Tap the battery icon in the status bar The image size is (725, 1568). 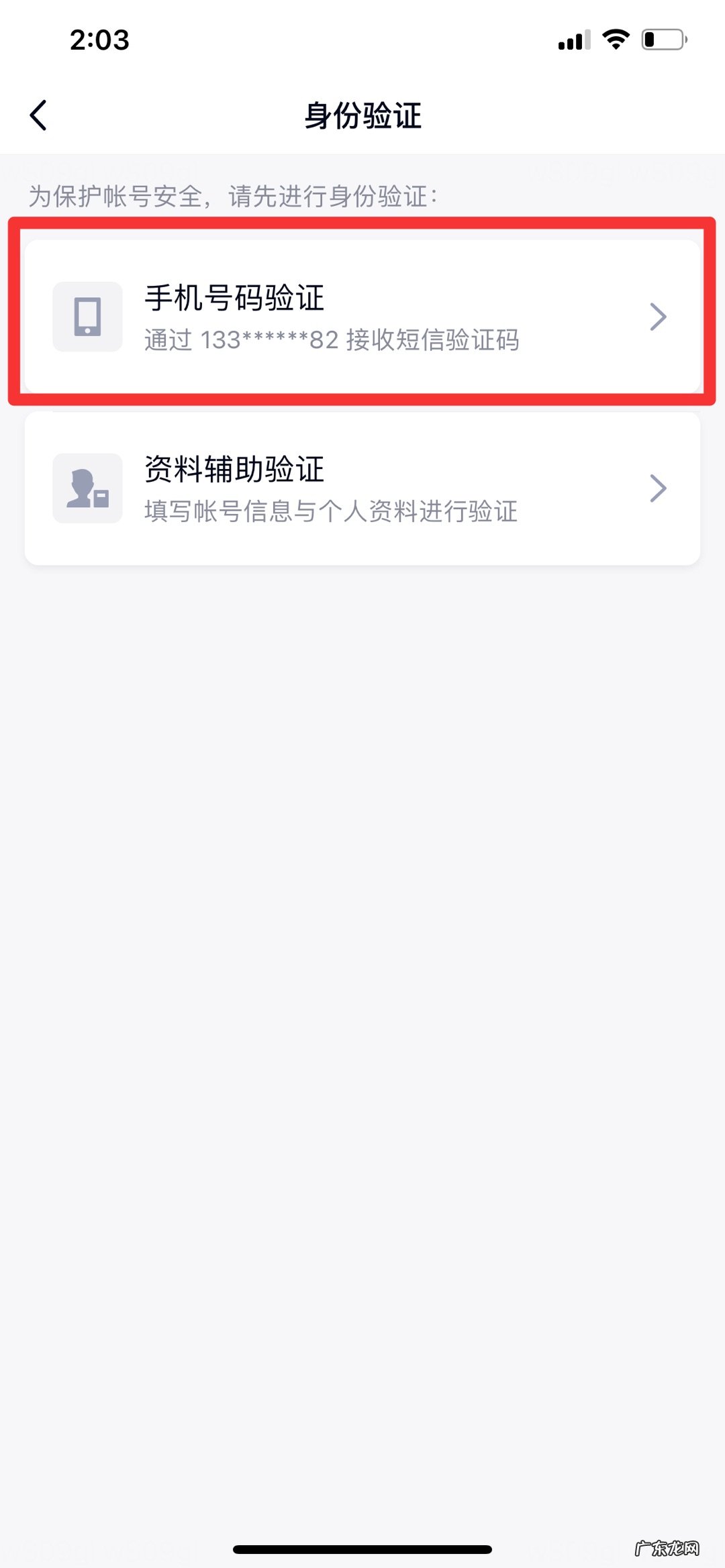point(661,40)
